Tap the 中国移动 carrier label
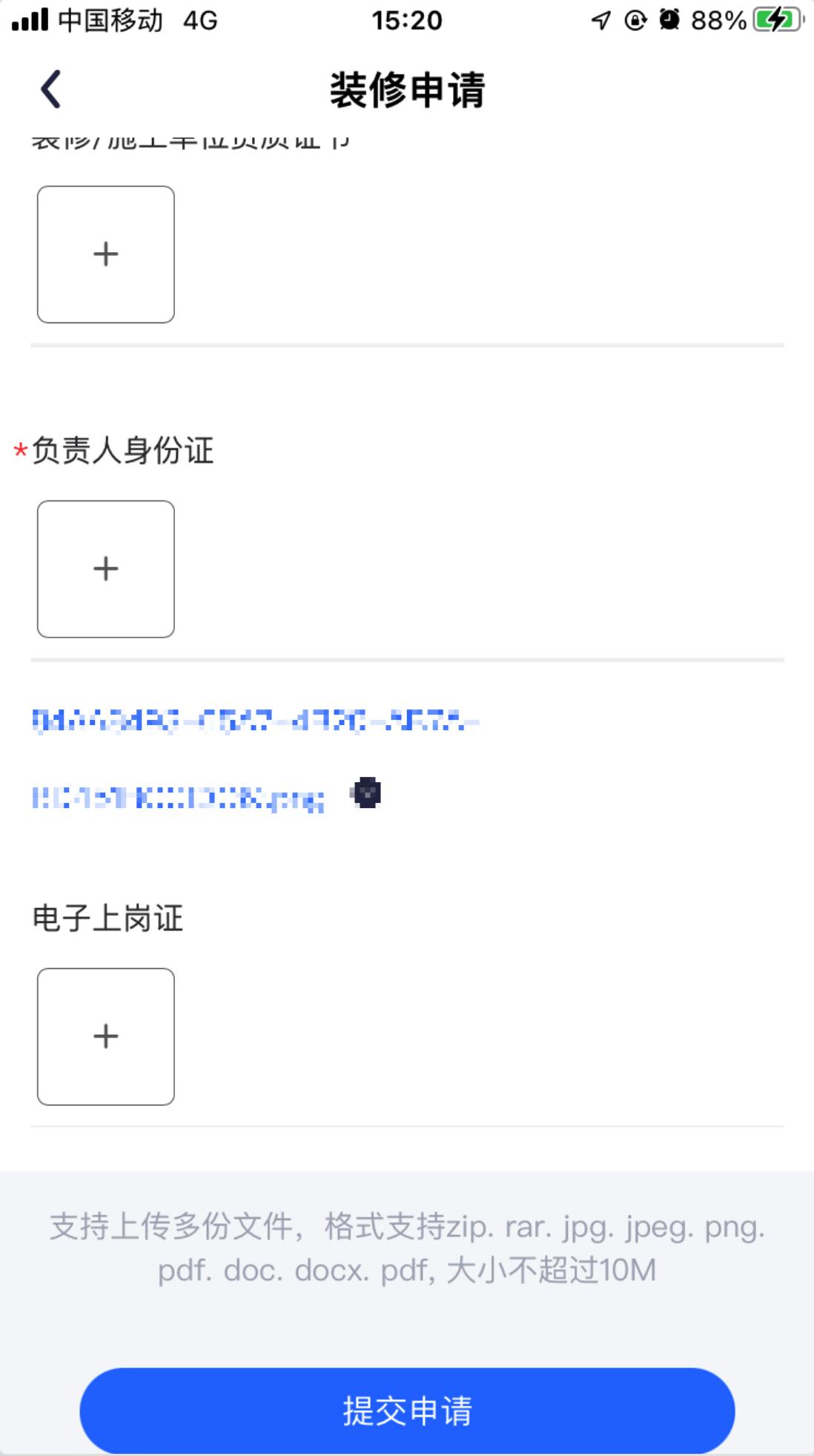The image size is (814, 1456). [x=108, y=21]
